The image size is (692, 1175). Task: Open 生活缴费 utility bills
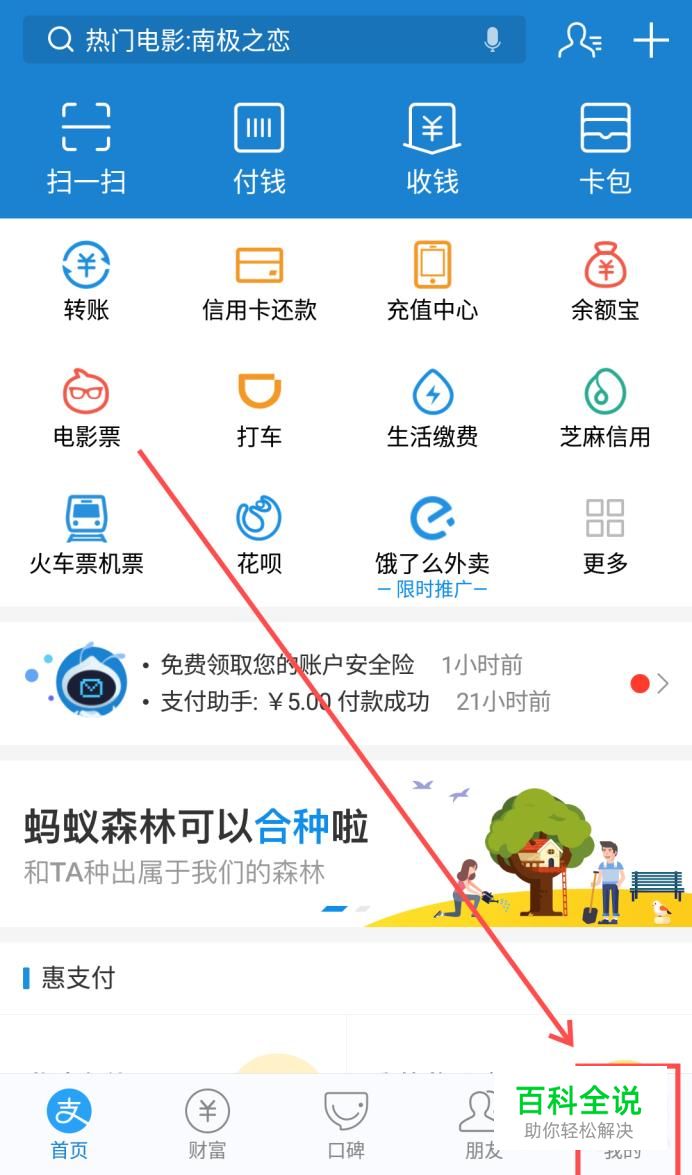(x=432, y=408)
